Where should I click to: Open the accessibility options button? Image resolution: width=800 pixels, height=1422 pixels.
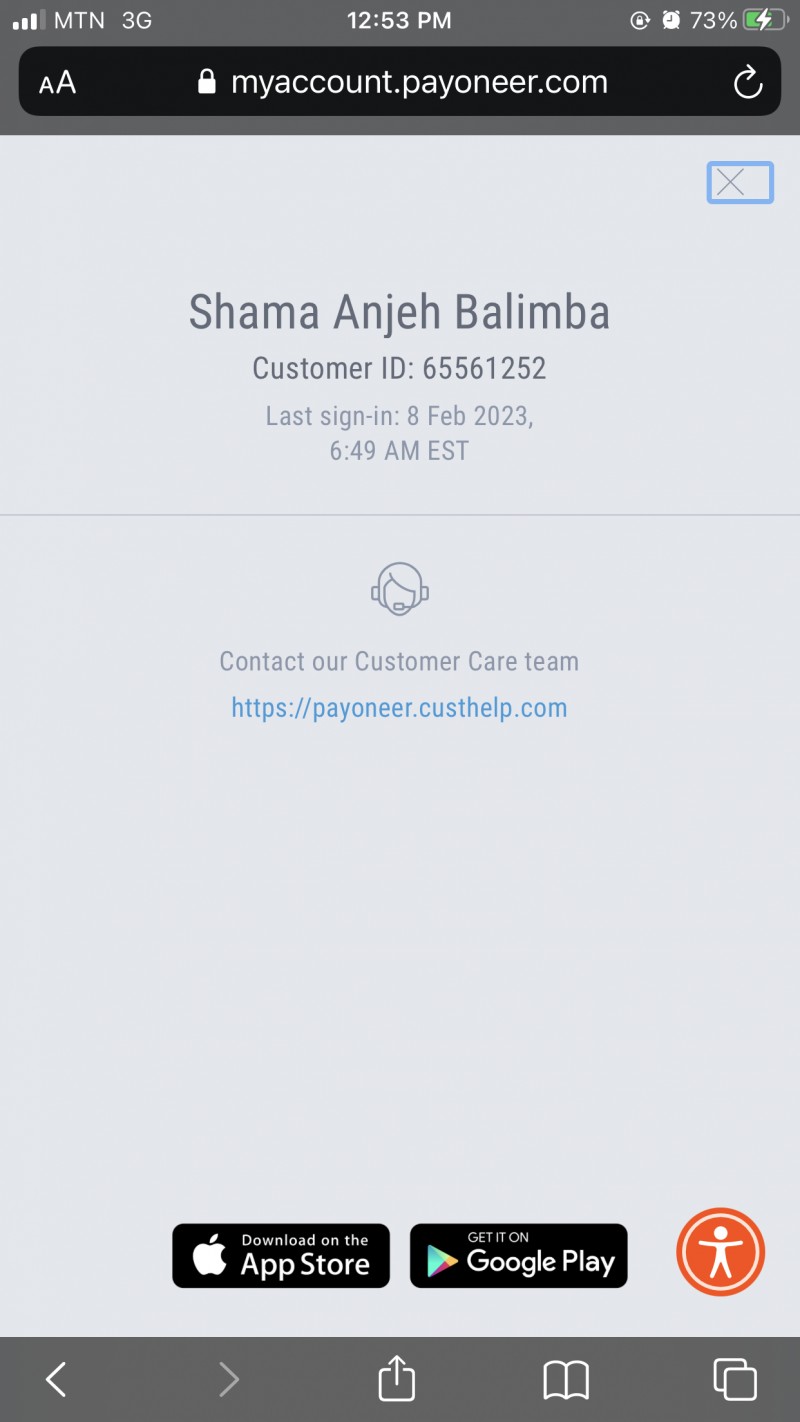tap(720, 1252)
